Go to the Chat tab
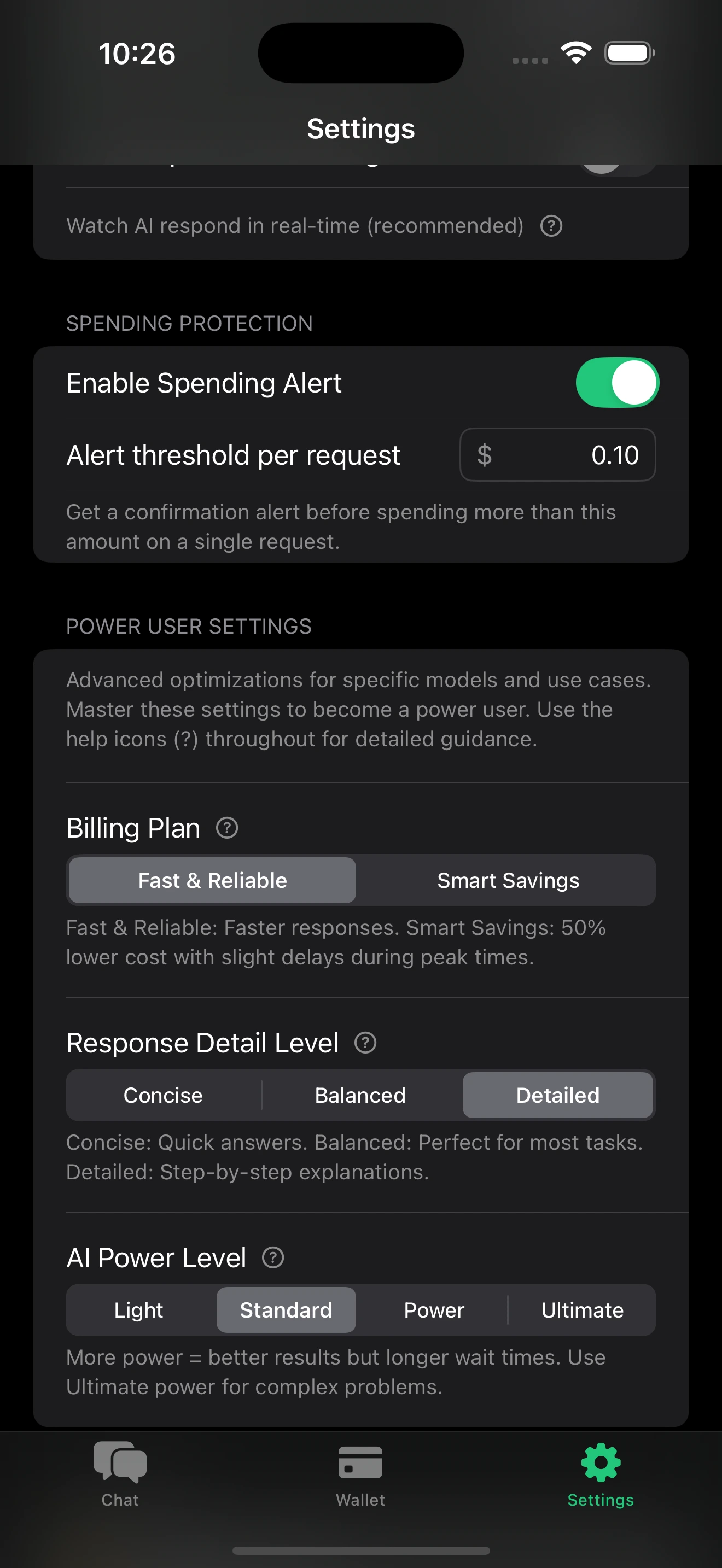 tap(120, 1473)
